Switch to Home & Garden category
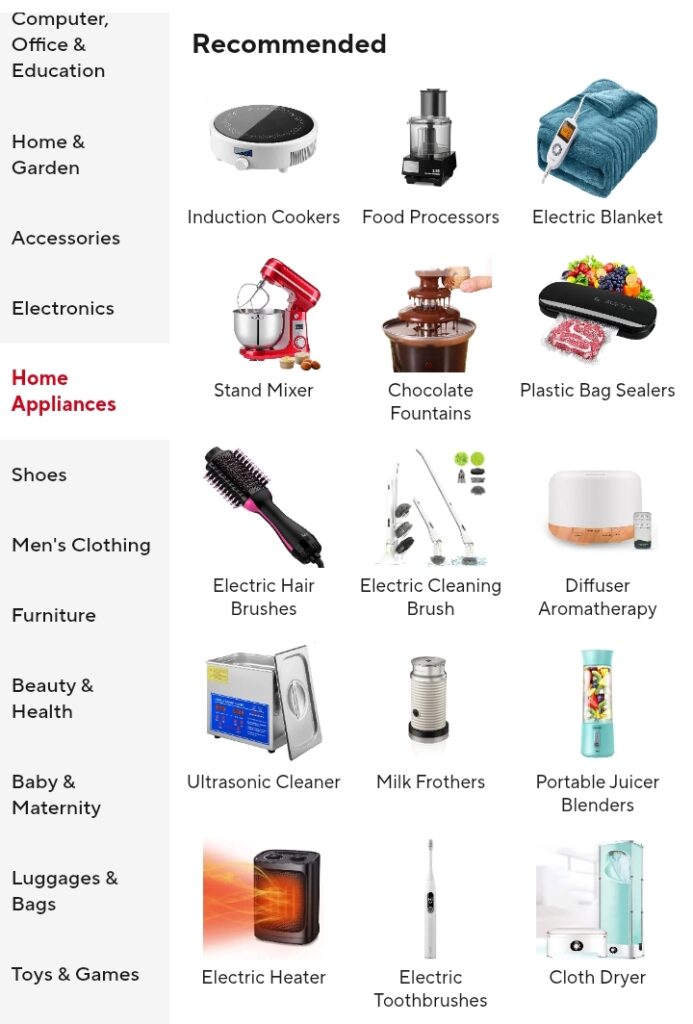Image resolution: width=693 pixels, height=1024 pixels. 48,154
